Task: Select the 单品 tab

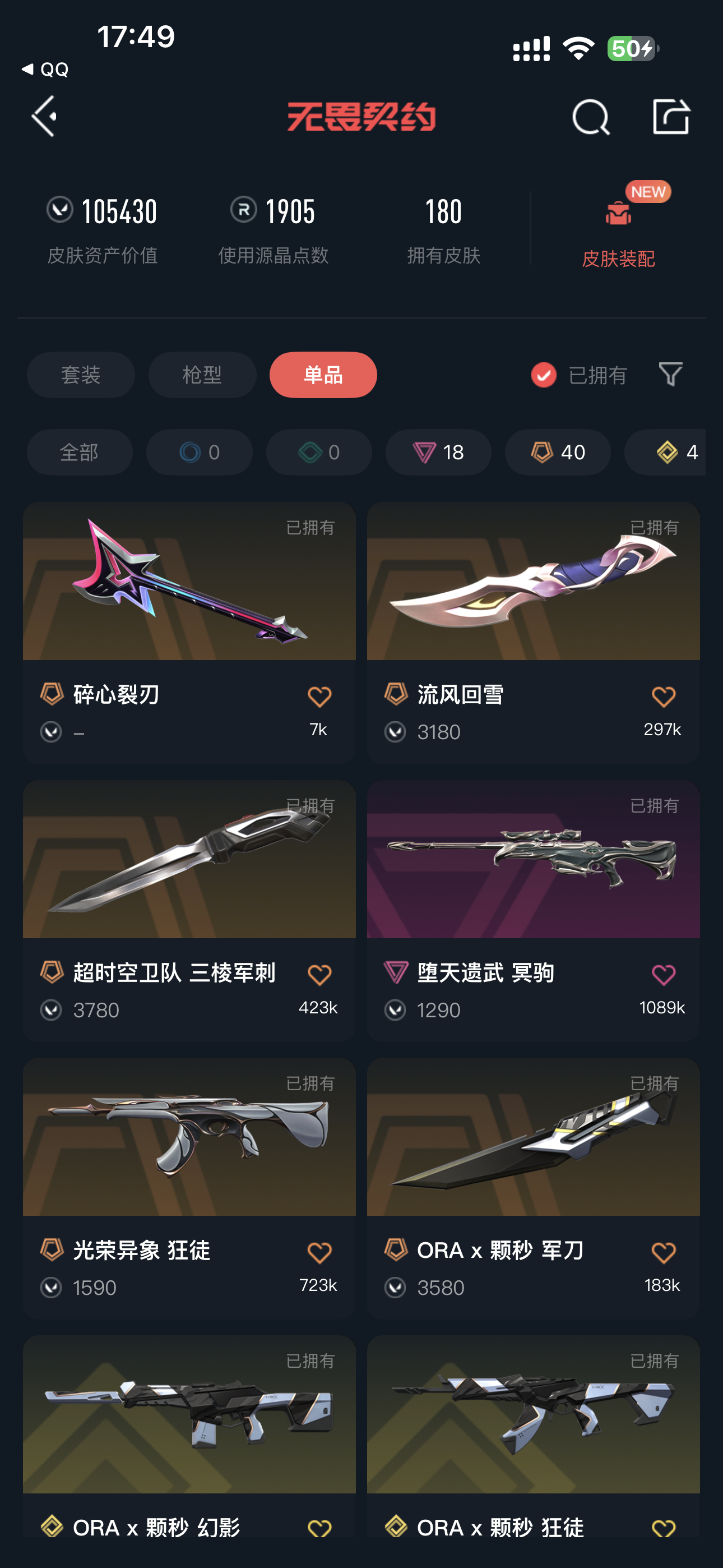Action: coord(323,375)
